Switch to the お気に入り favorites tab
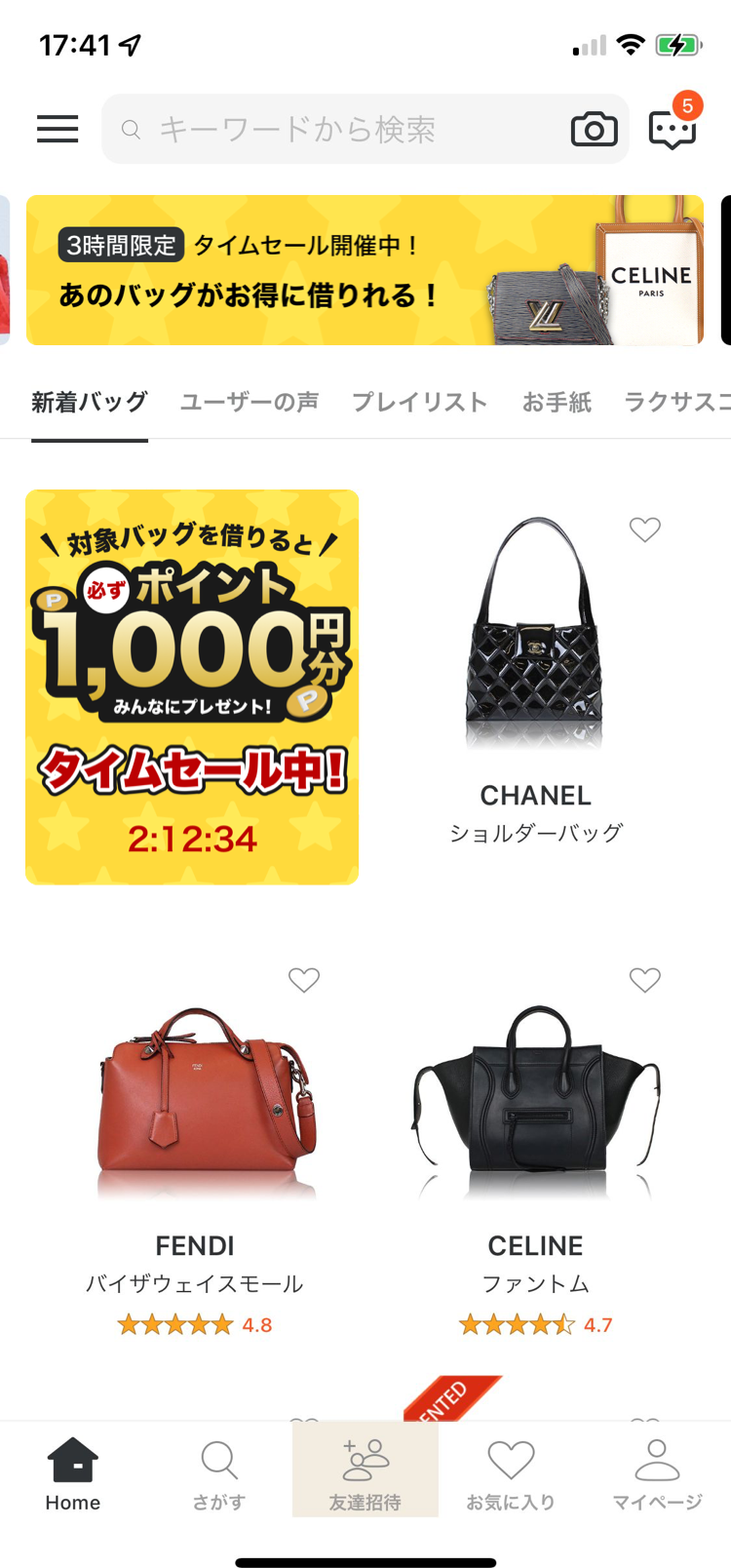 pos(511,1474)
